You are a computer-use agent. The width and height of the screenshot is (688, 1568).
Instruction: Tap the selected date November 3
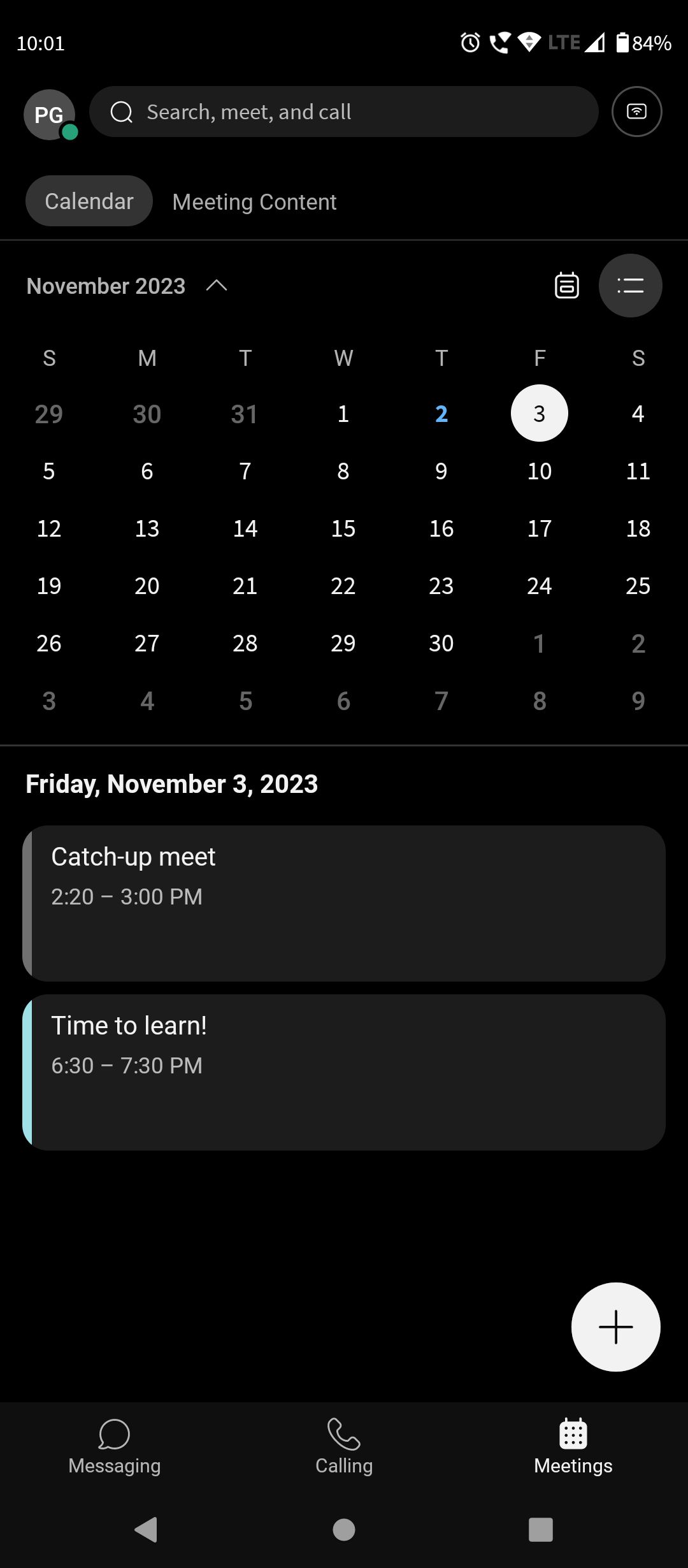coord(539,413)
